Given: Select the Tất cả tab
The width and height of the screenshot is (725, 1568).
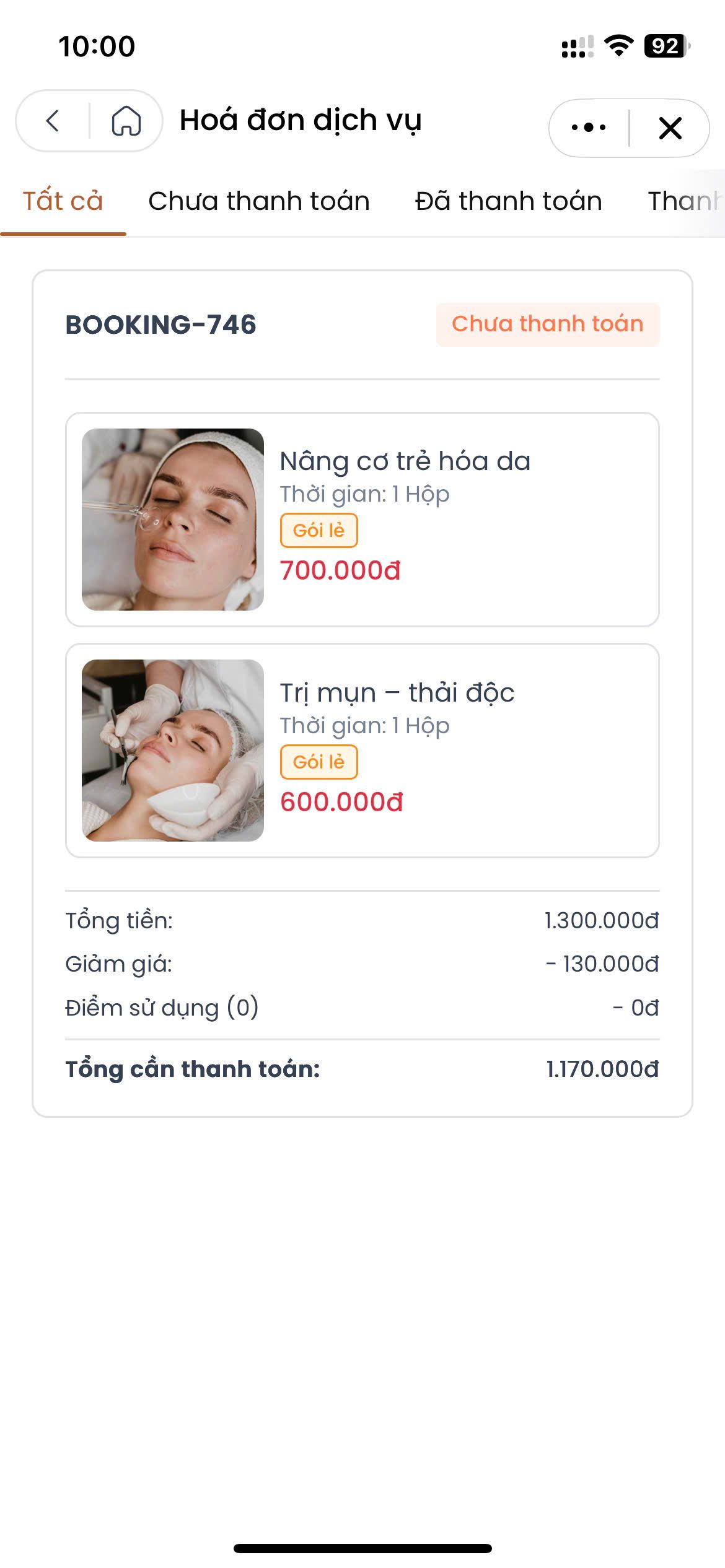Looking at the screenshot, I should coord(63,201).
